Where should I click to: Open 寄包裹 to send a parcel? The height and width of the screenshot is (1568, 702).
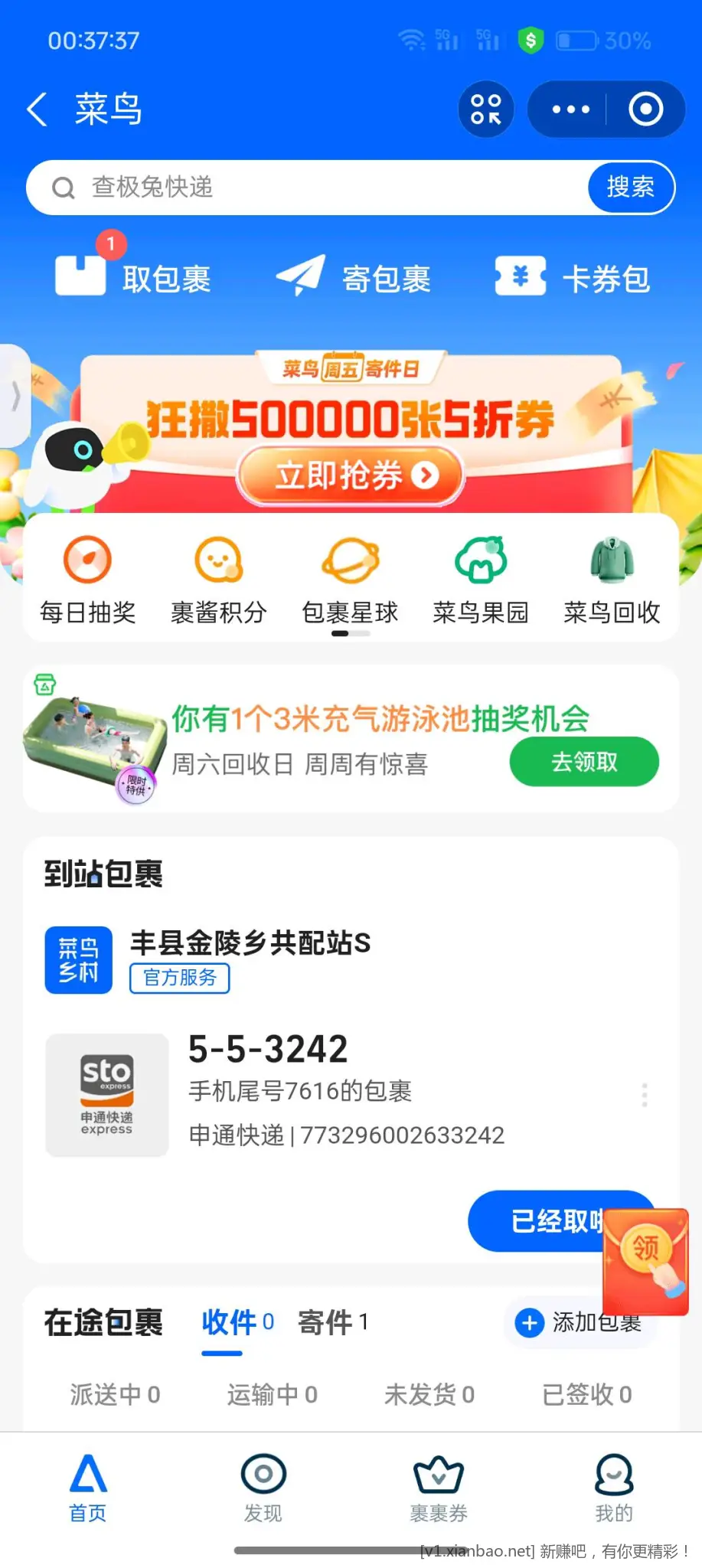click(354, 277)
